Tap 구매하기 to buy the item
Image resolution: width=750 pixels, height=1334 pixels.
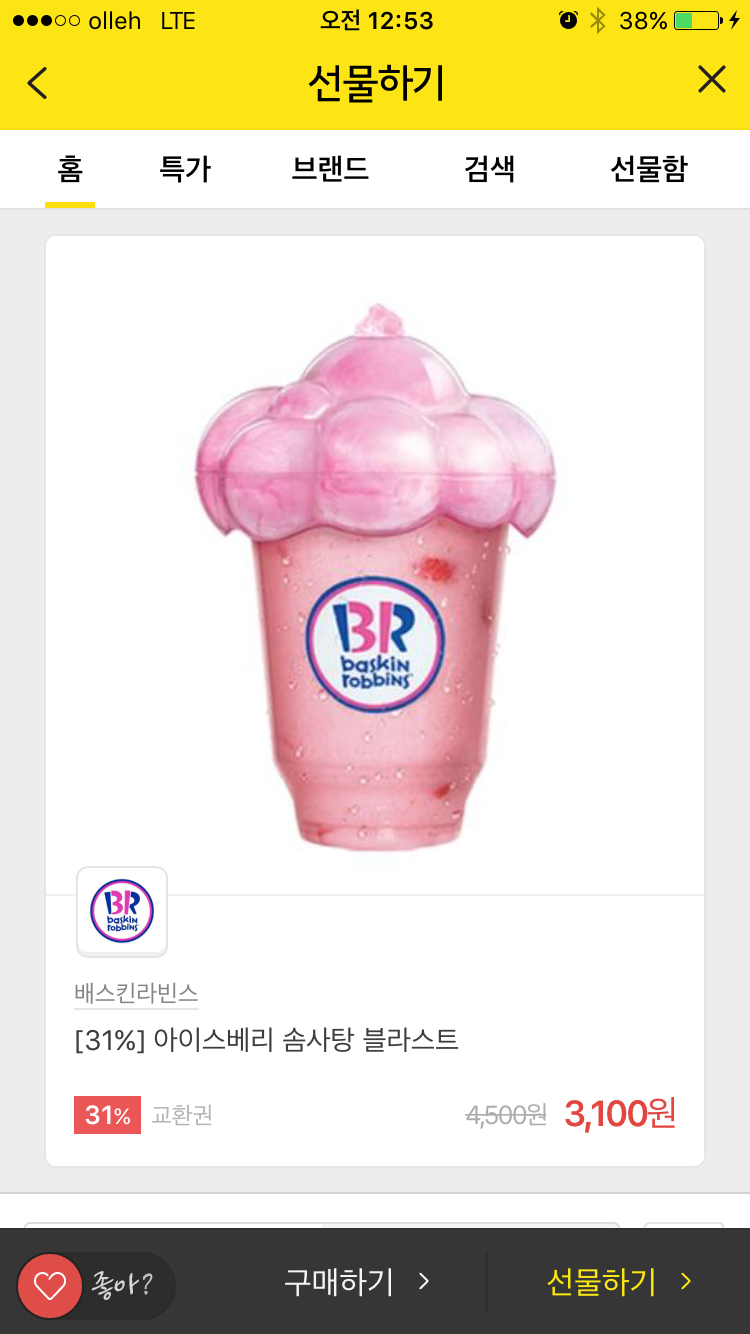[x=356, y=1282]
